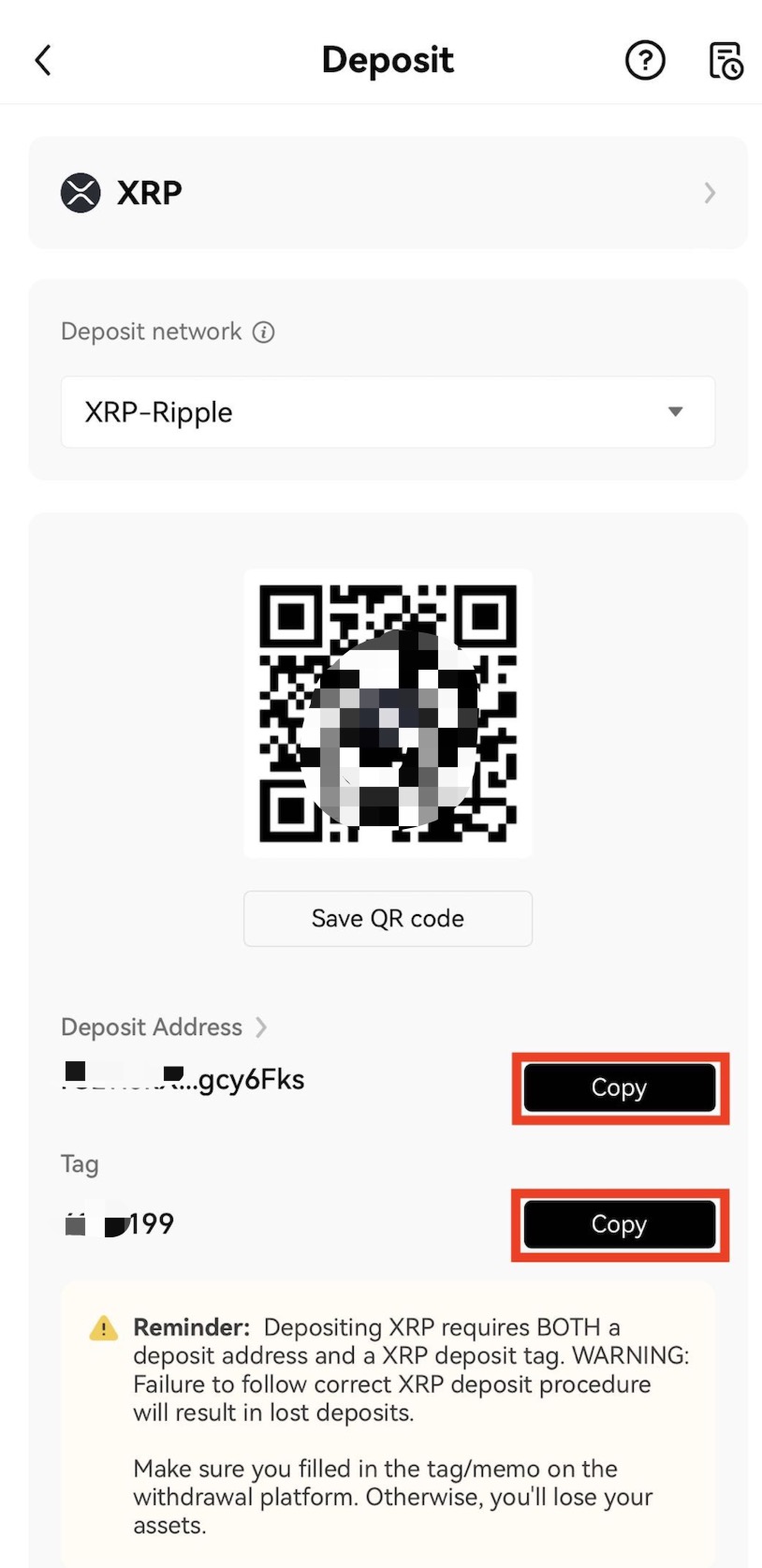The image size is (762, 1568).
Task: Open the help question mark icon
Action: (645, 61)
